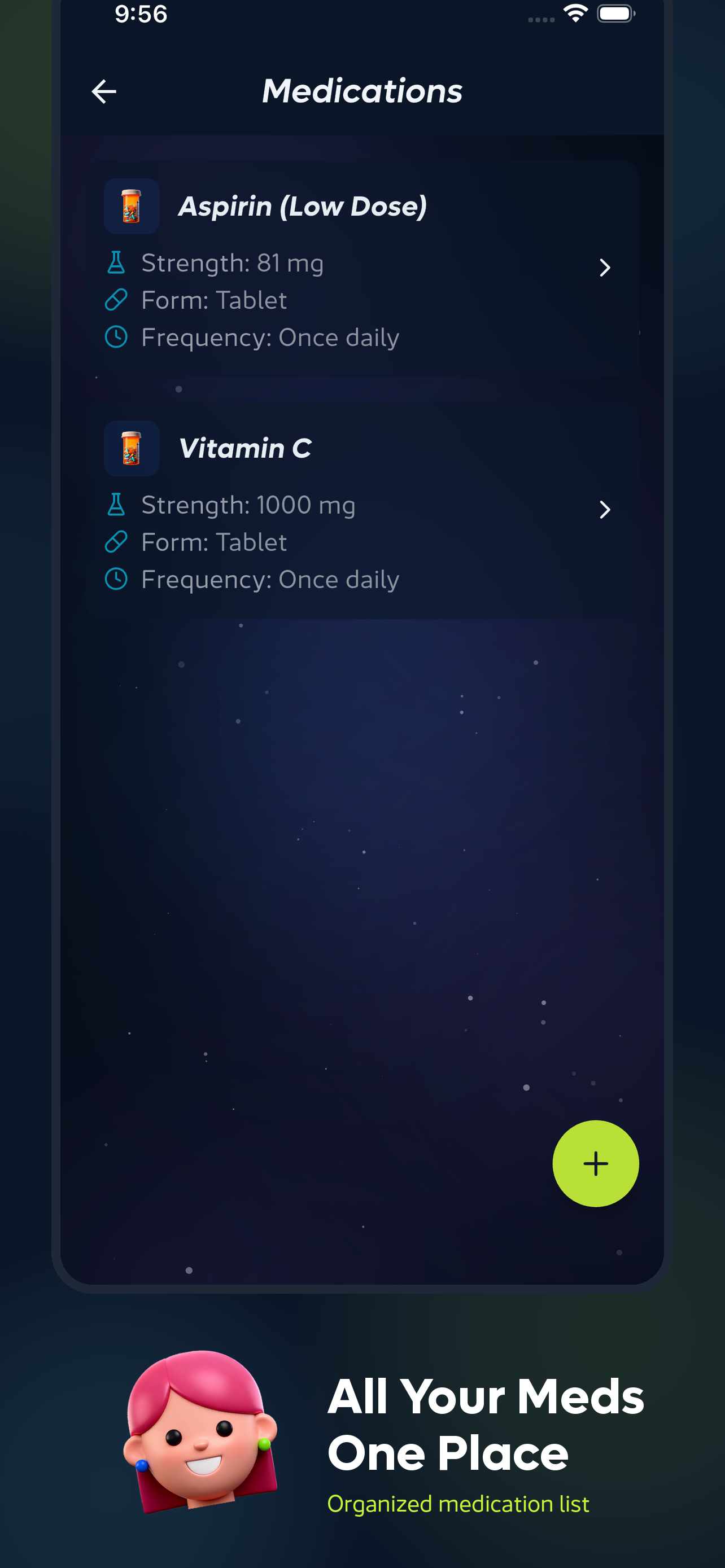Click the clock frequency icon for Vitamin C

[x=116, y=578]
